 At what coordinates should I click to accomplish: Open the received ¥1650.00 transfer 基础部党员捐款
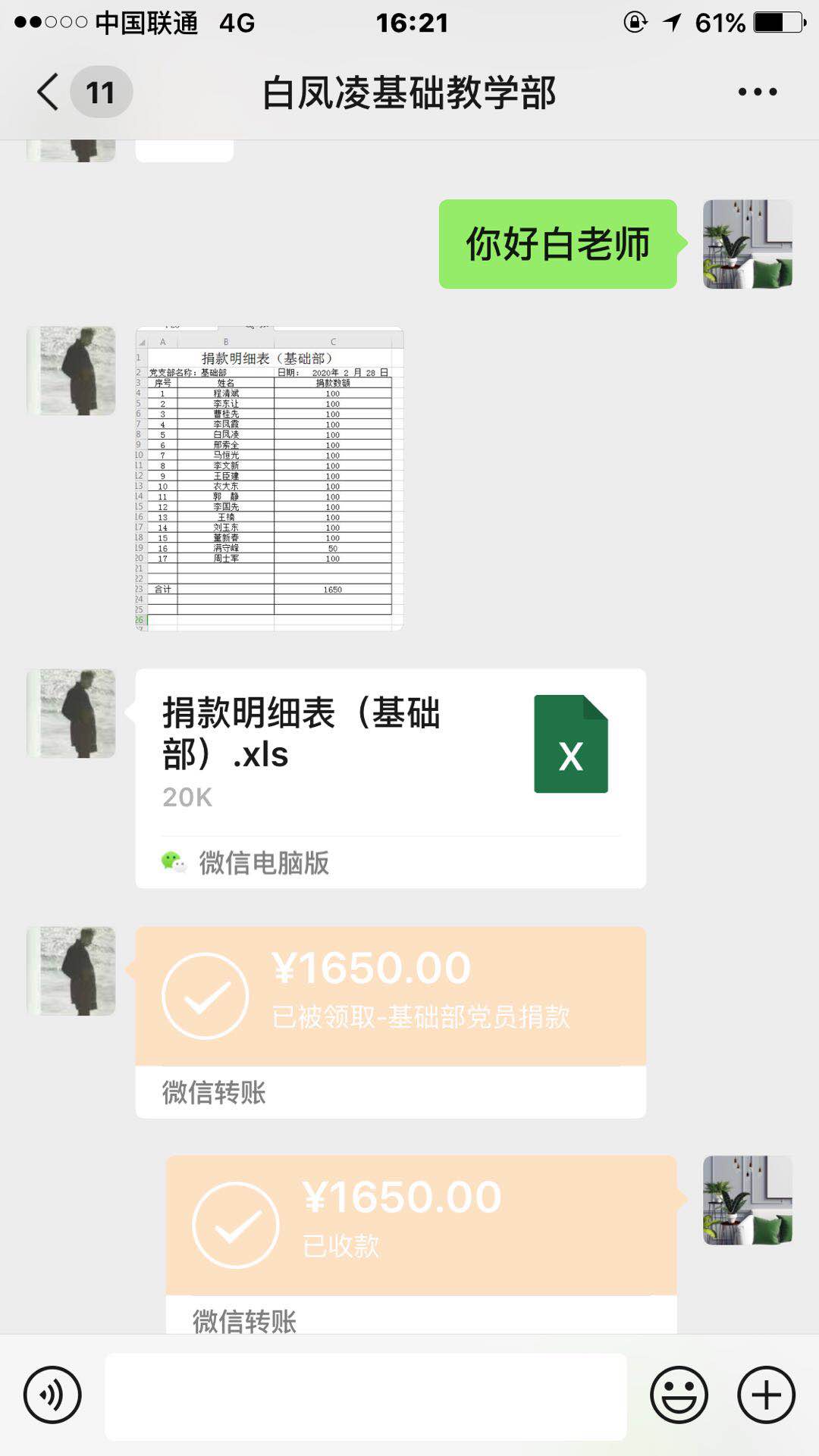click(390, 997)
